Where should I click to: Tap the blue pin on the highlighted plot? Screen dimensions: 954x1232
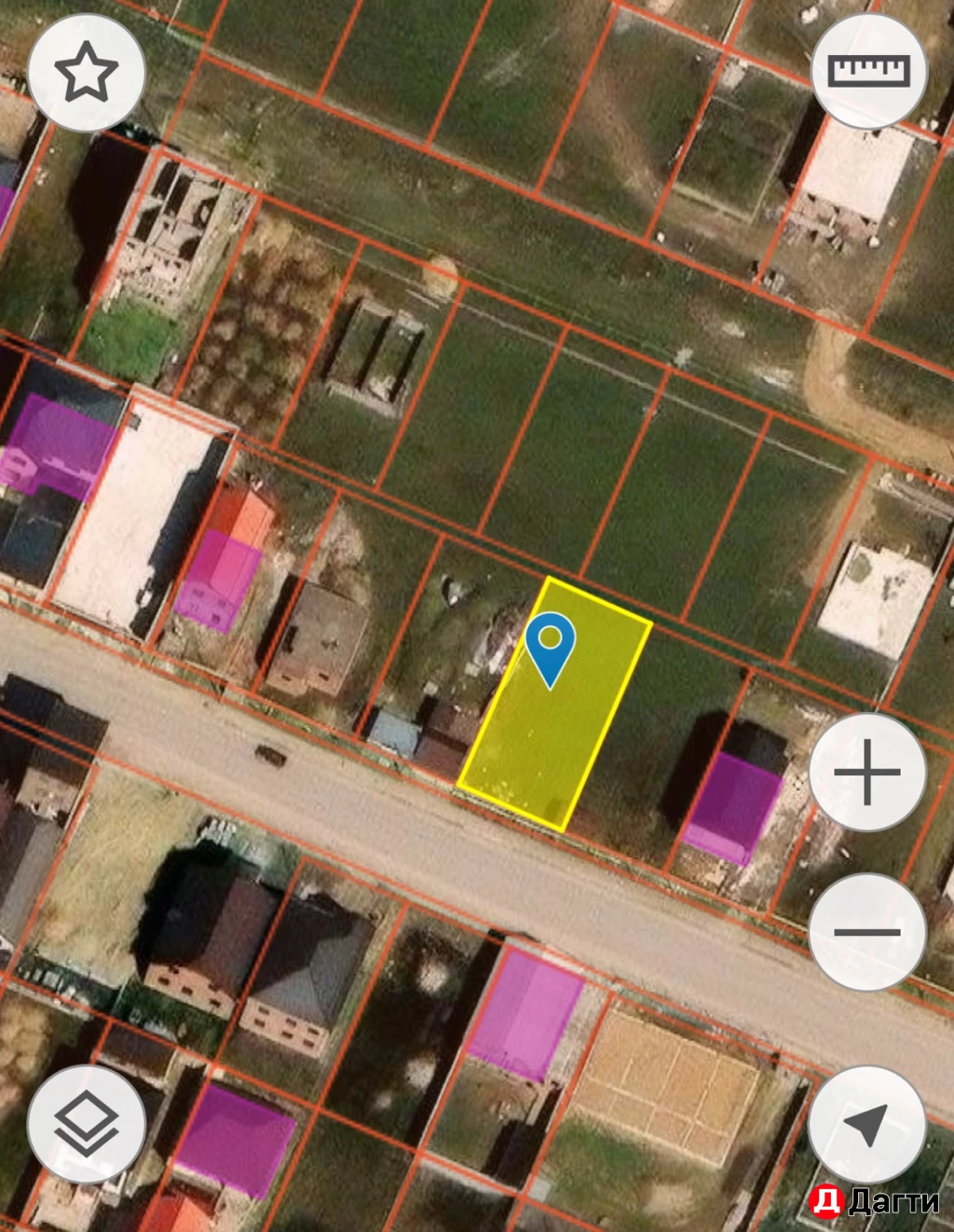(x=550, y=645)
